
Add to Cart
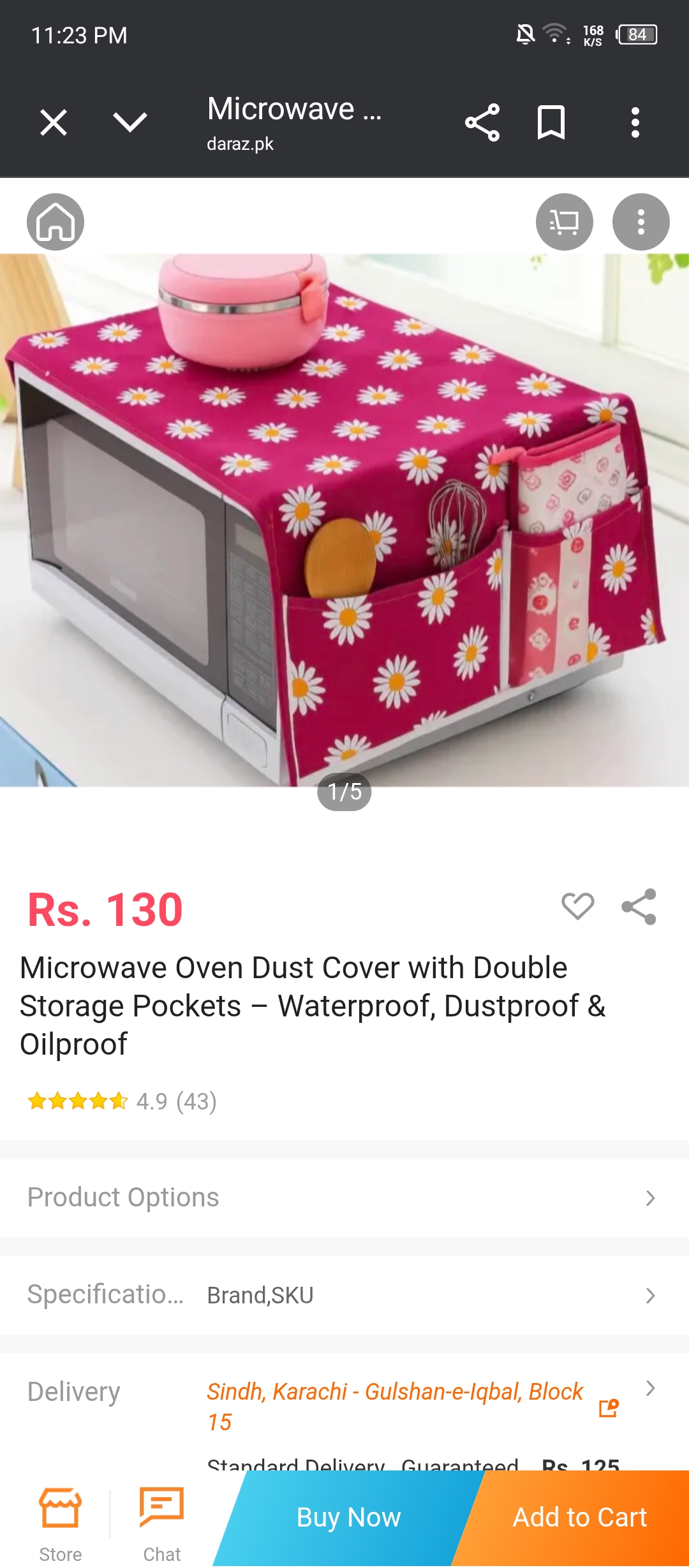coord(579,1518)
